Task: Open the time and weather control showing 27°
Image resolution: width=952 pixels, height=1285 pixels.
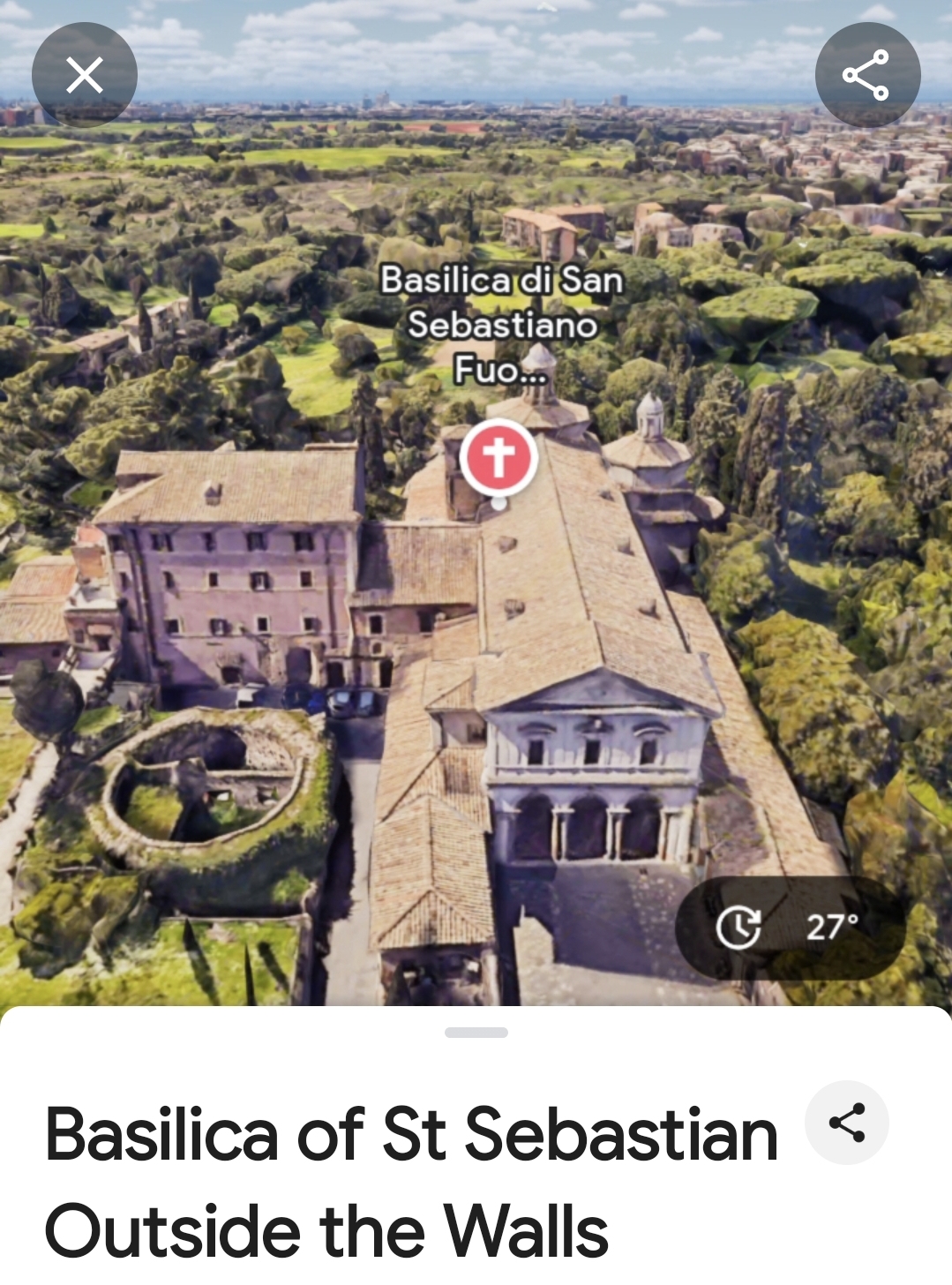Action: tap(791, 928)
